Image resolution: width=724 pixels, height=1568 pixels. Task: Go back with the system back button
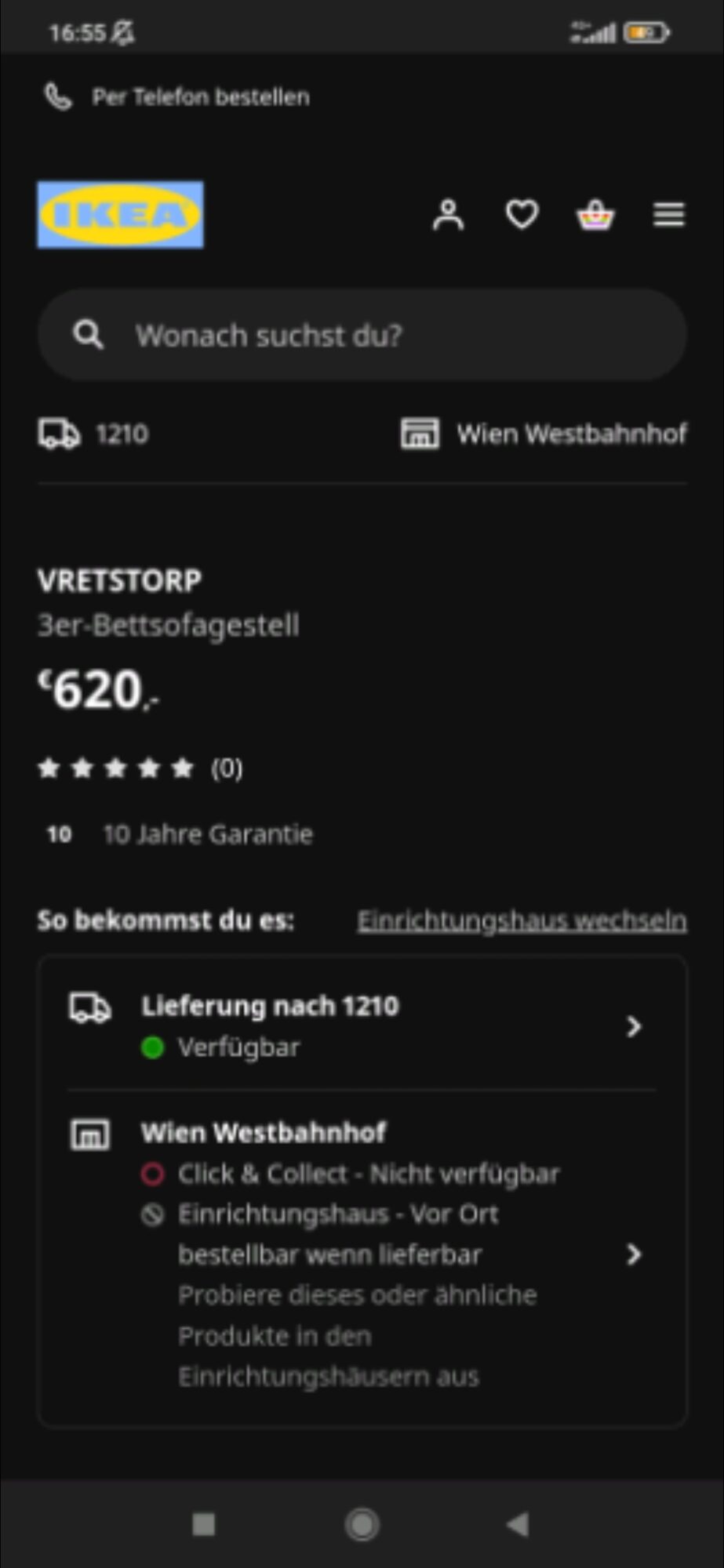pos(518,1525)
